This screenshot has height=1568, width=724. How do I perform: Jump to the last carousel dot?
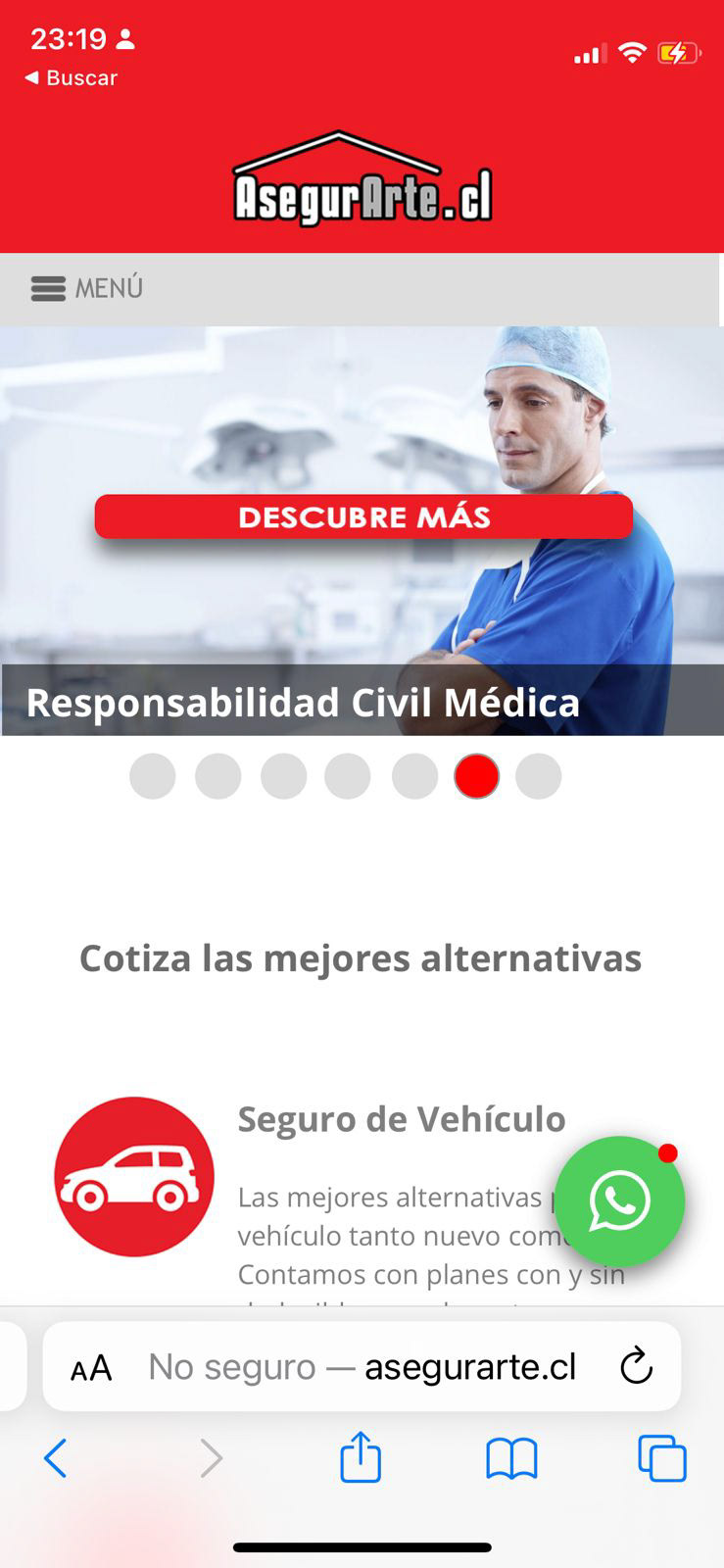point(538,776)
